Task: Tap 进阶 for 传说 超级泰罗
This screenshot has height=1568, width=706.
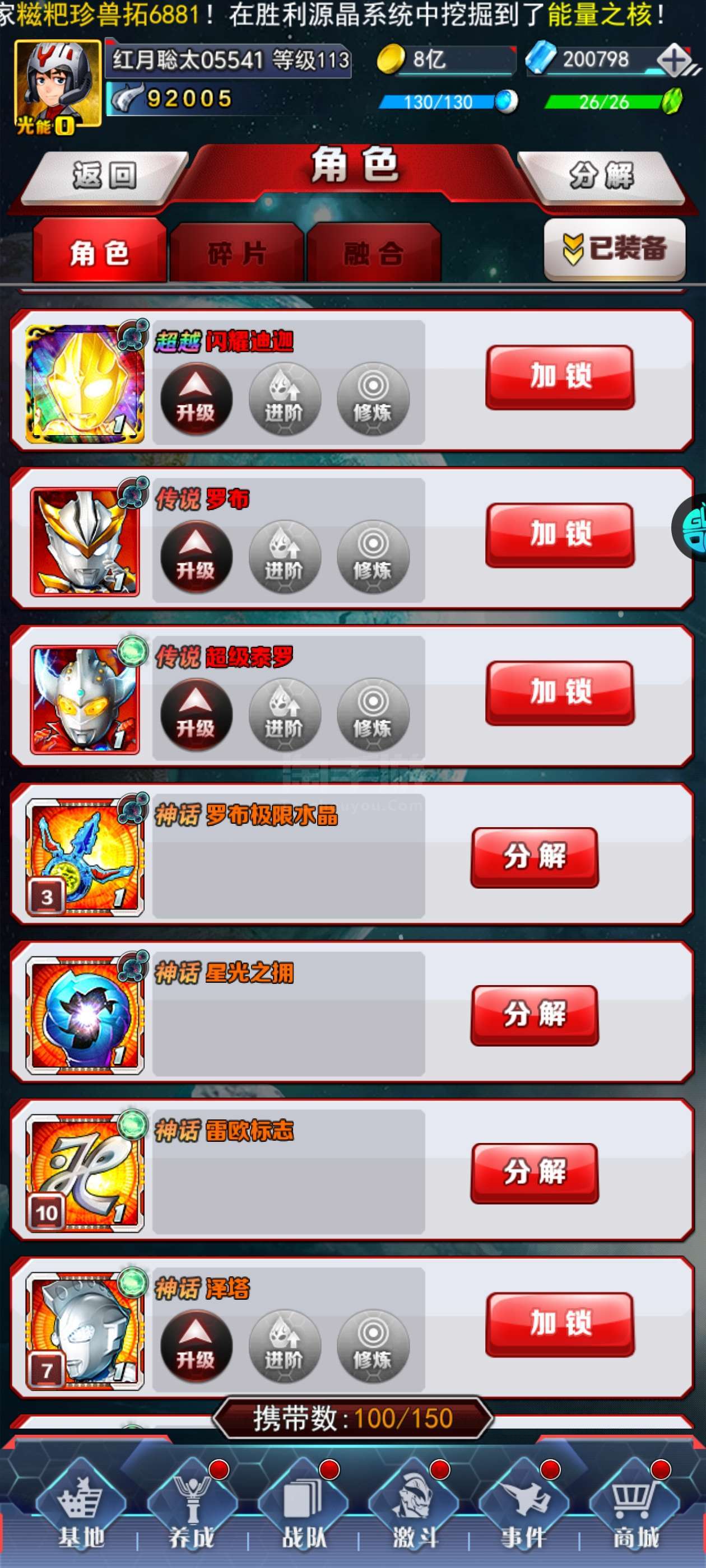Action: 285,715
